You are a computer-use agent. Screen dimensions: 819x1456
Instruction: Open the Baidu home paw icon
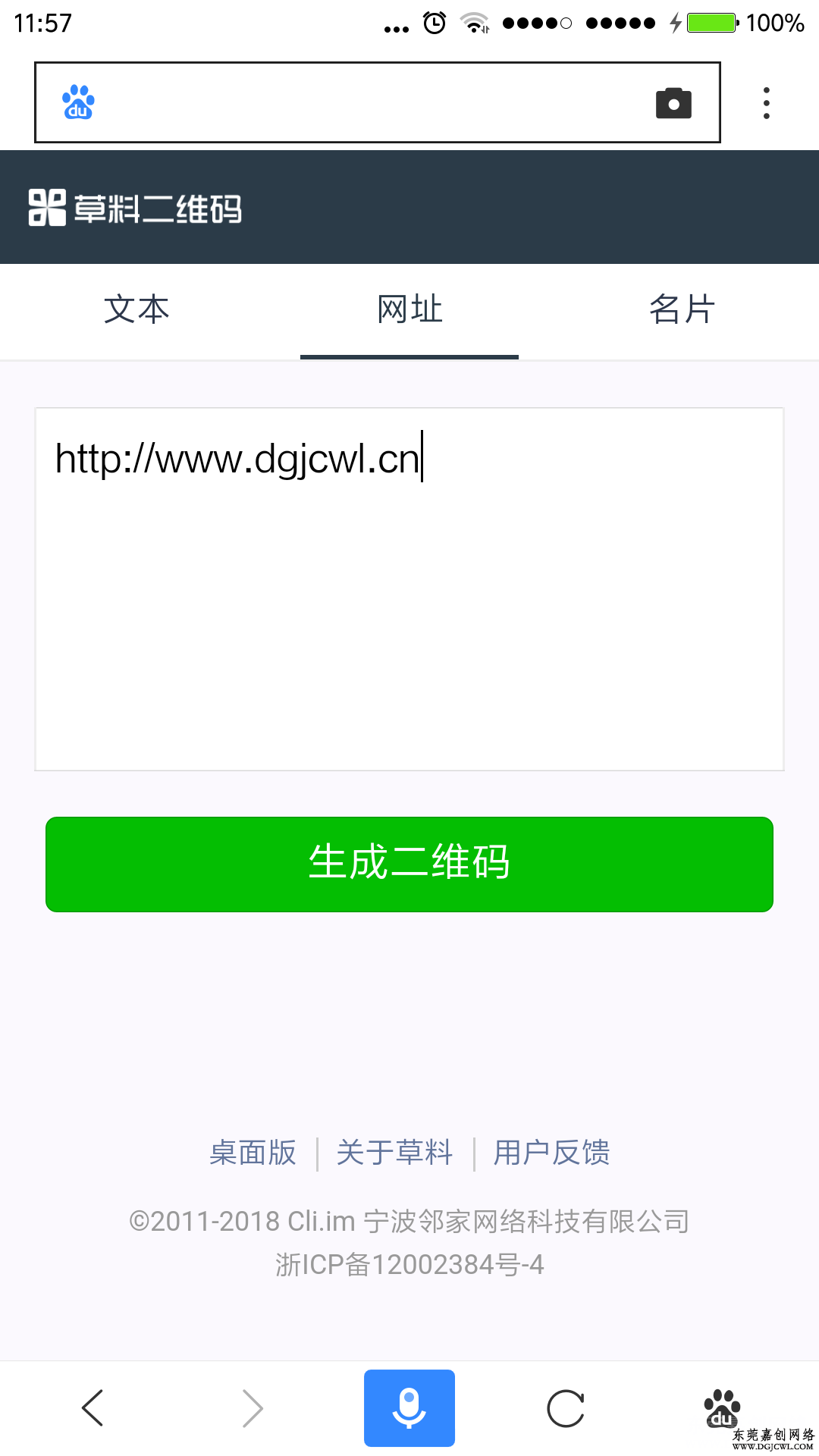click(722, 1408)
